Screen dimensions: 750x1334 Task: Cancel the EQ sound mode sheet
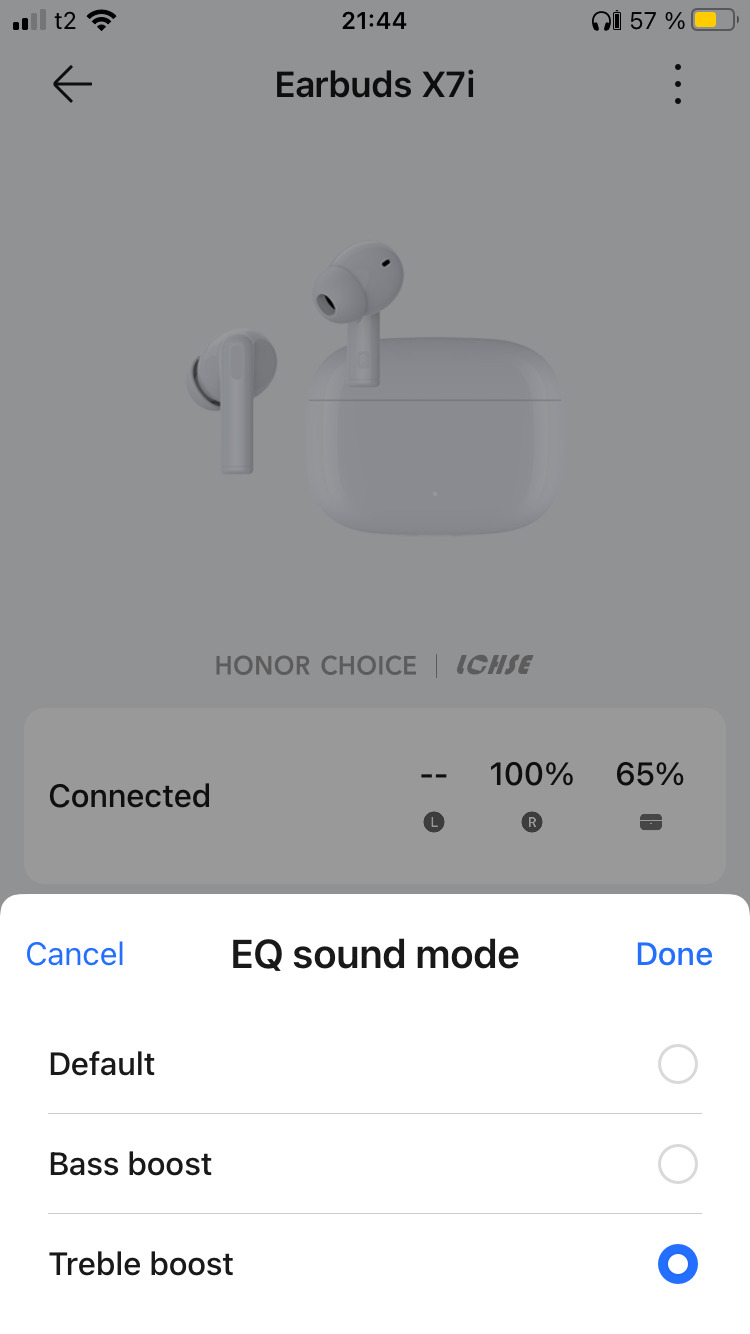click(x=75, y=954)
